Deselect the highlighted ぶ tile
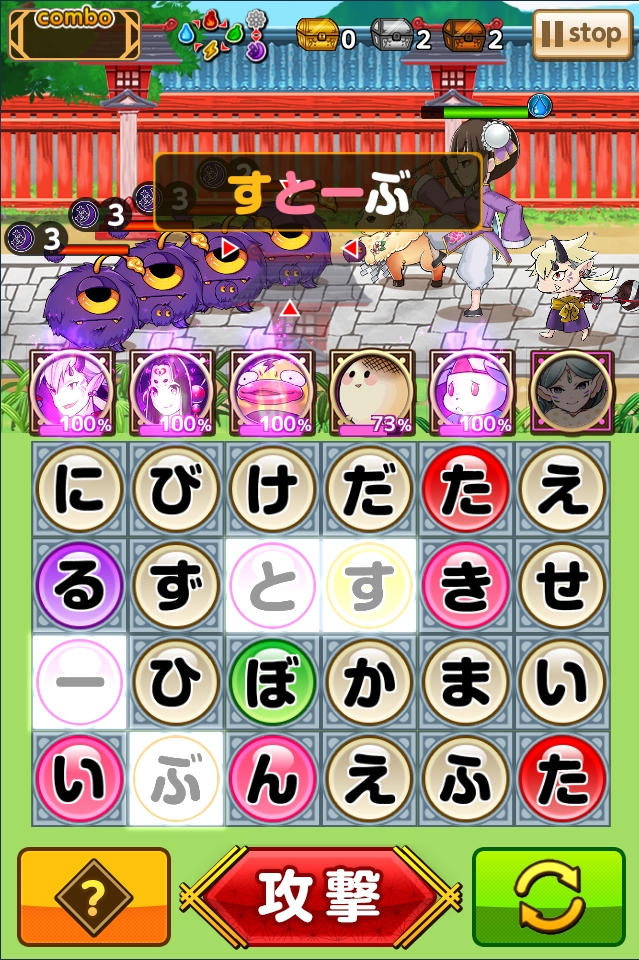639x960 pixels. [x=176, y=779]
